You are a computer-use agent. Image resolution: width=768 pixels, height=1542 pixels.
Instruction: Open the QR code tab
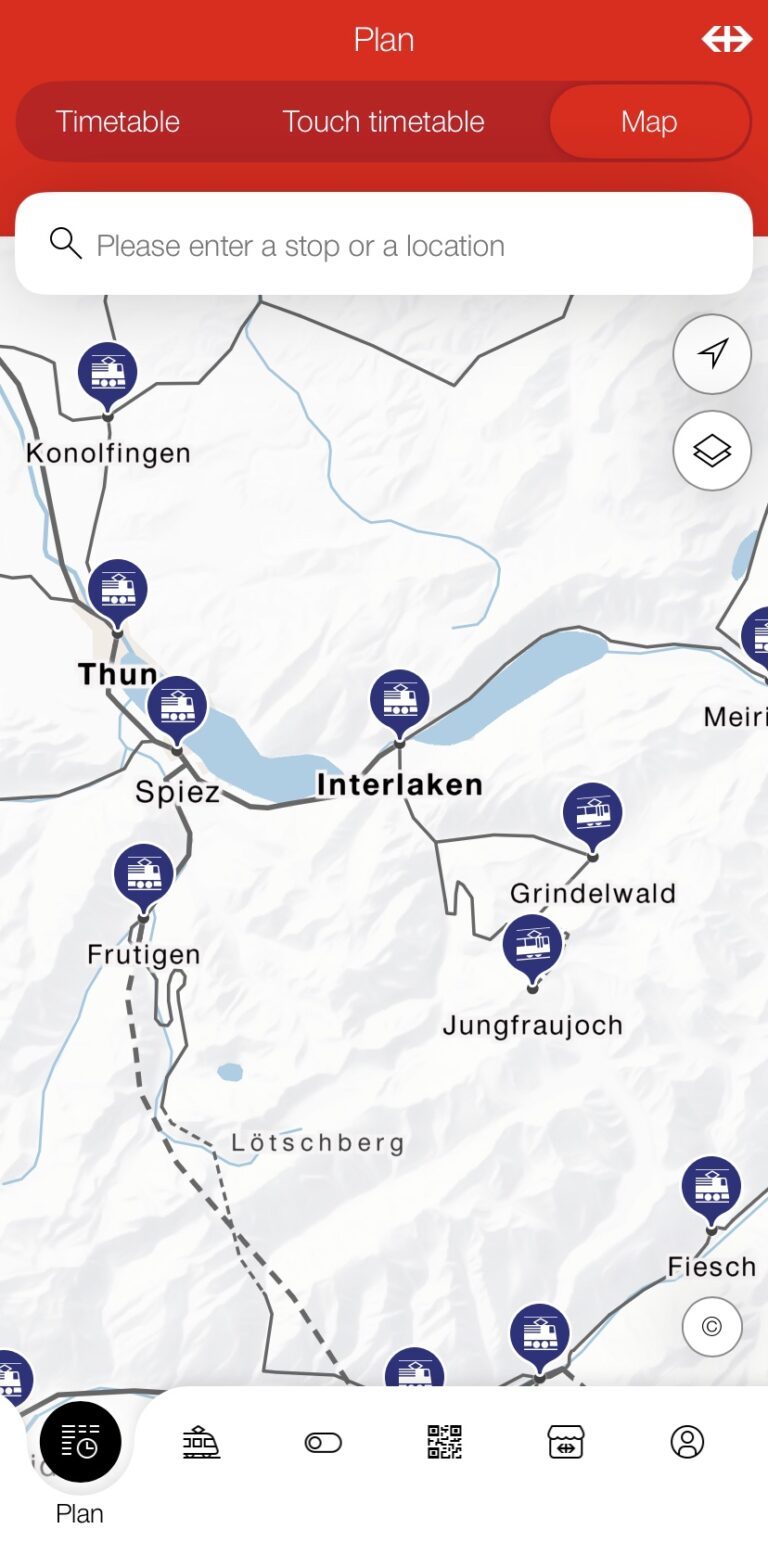pyautogui.click(x=445, y=1442)
